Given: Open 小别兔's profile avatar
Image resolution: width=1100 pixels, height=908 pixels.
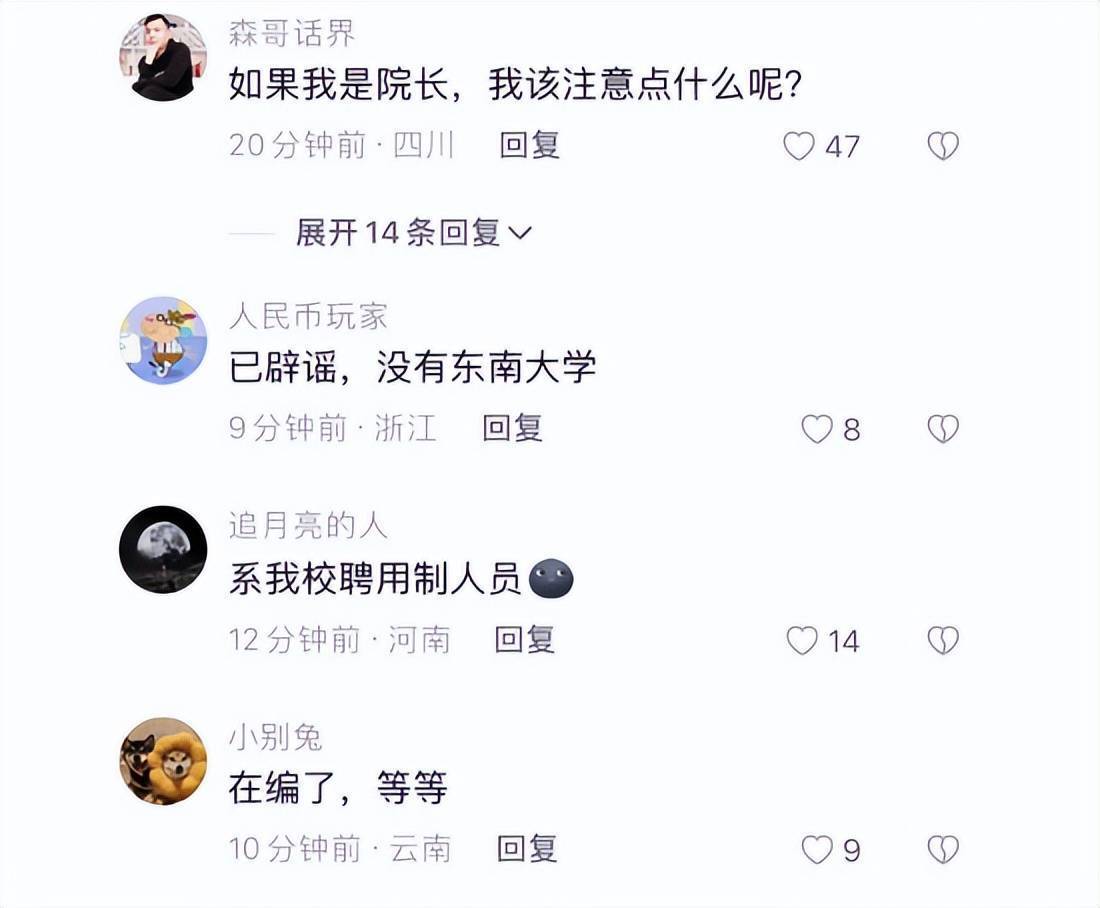Looking at the screenshot, I should tap(163, 761).
